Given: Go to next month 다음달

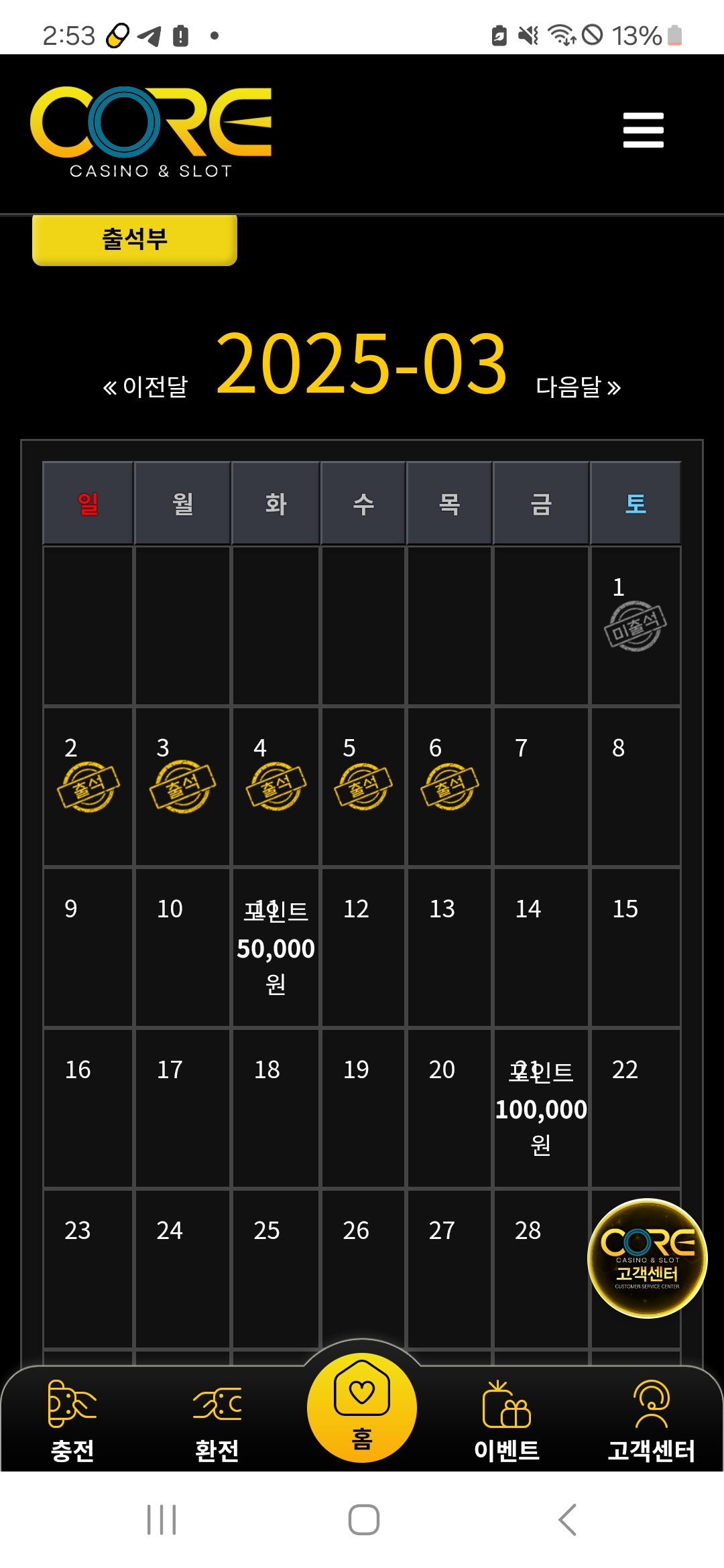Looking at the screenshot, I should pyautogui.click(x=578, y=387).
